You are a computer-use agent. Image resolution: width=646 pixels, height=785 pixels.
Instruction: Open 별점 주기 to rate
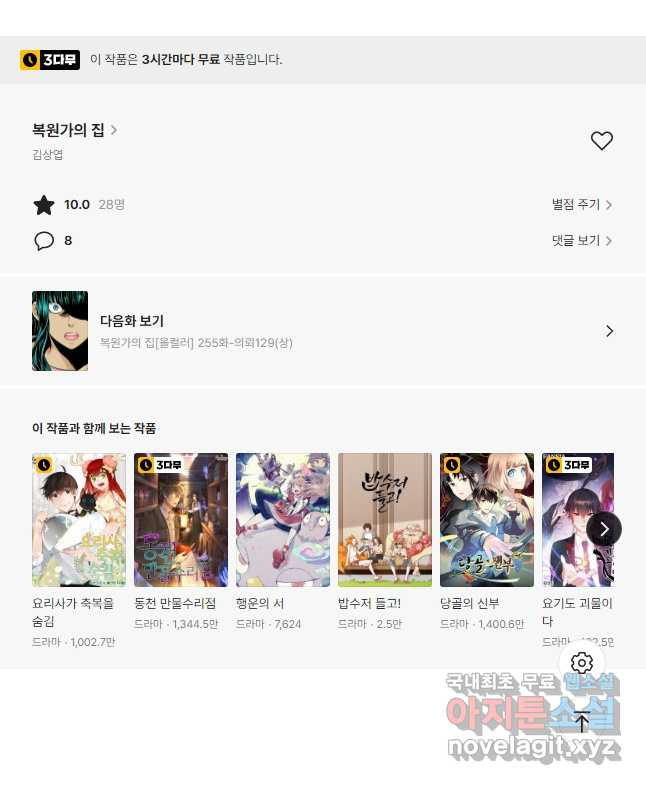click(581, 205)
